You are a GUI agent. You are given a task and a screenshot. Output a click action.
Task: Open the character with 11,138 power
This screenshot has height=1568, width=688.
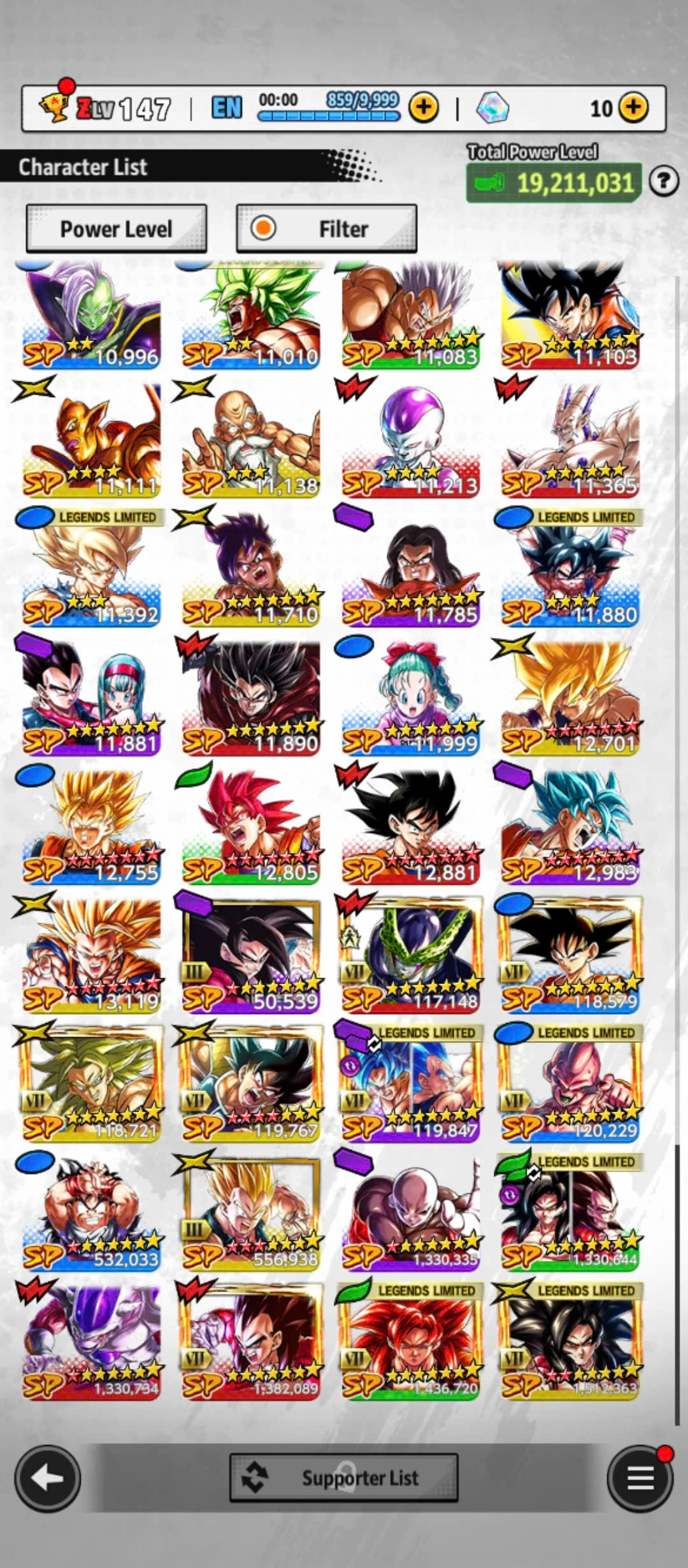(251, 439)
